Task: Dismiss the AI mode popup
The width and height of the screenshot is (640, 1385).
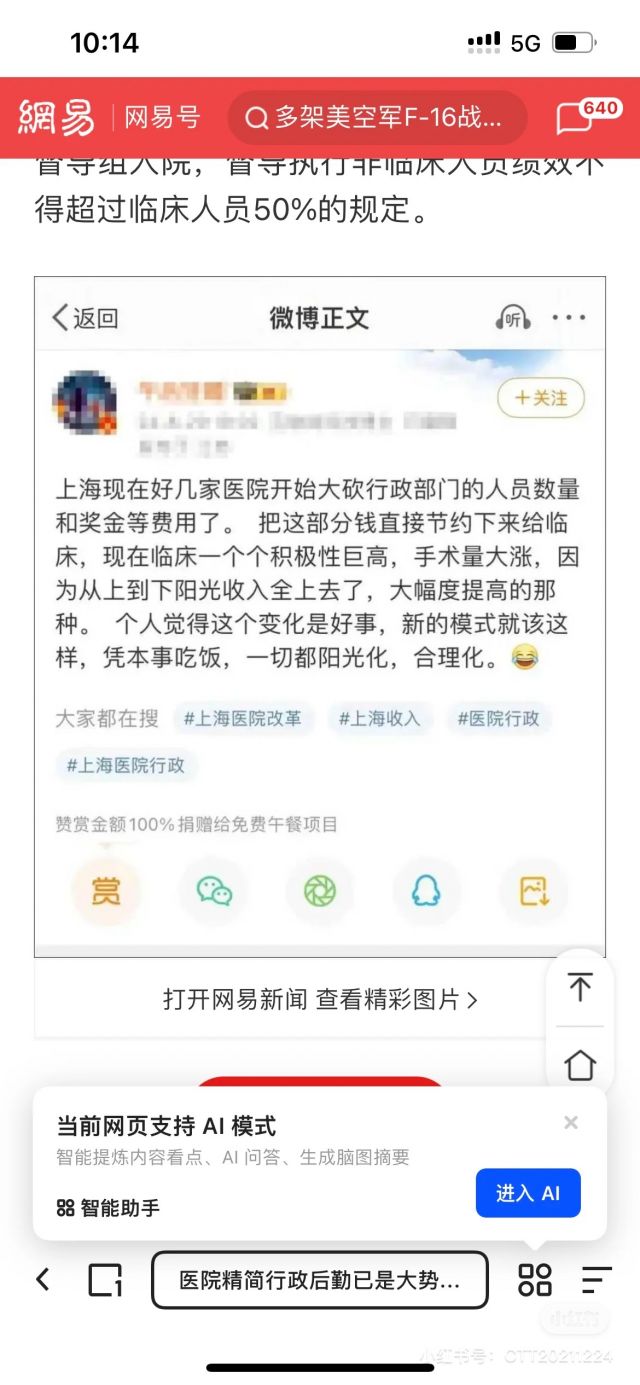Action: [571, 1123]
